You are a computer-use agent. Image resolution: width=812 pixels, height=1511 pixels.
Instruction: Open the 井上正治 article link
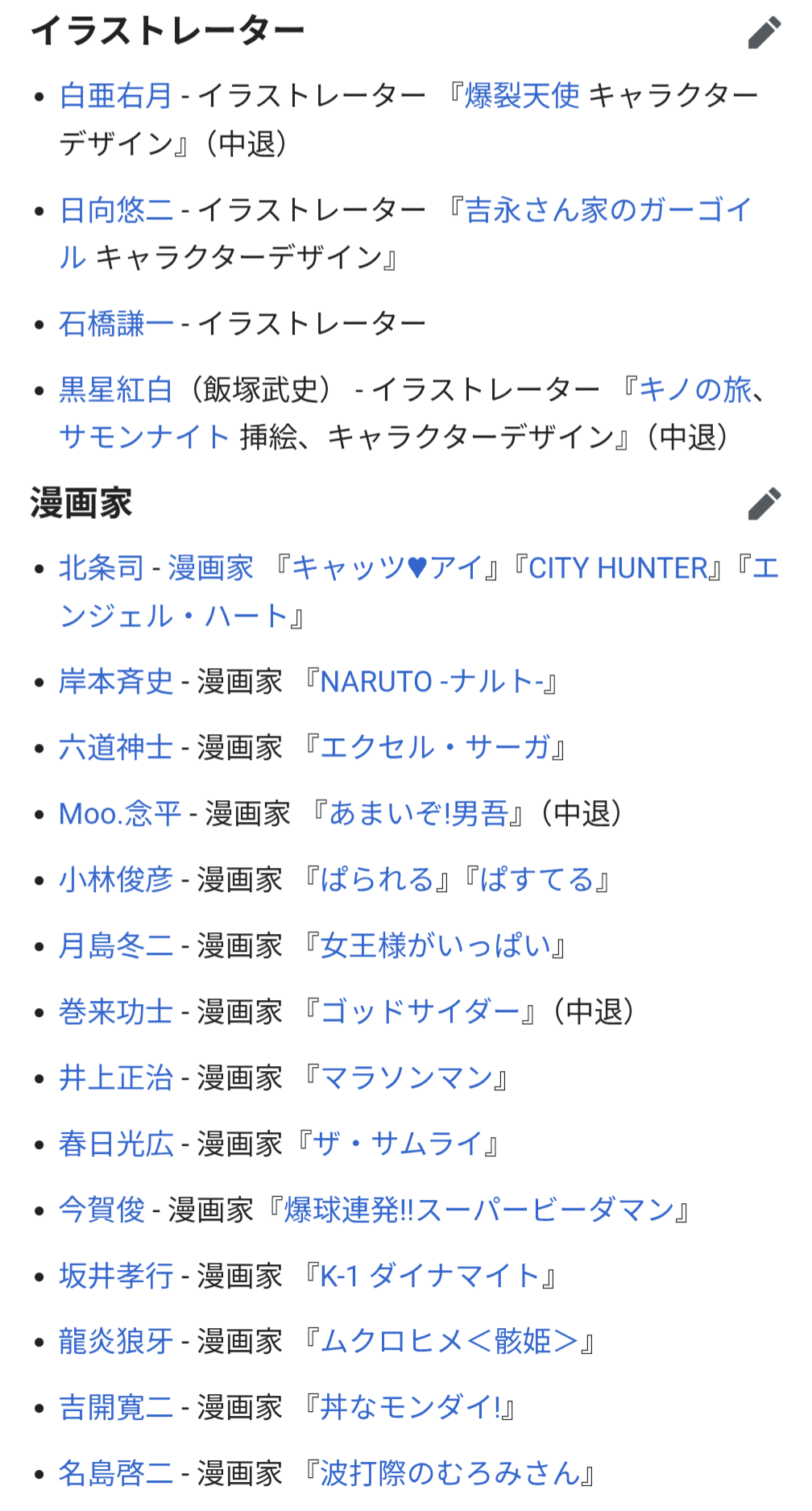115,1078
